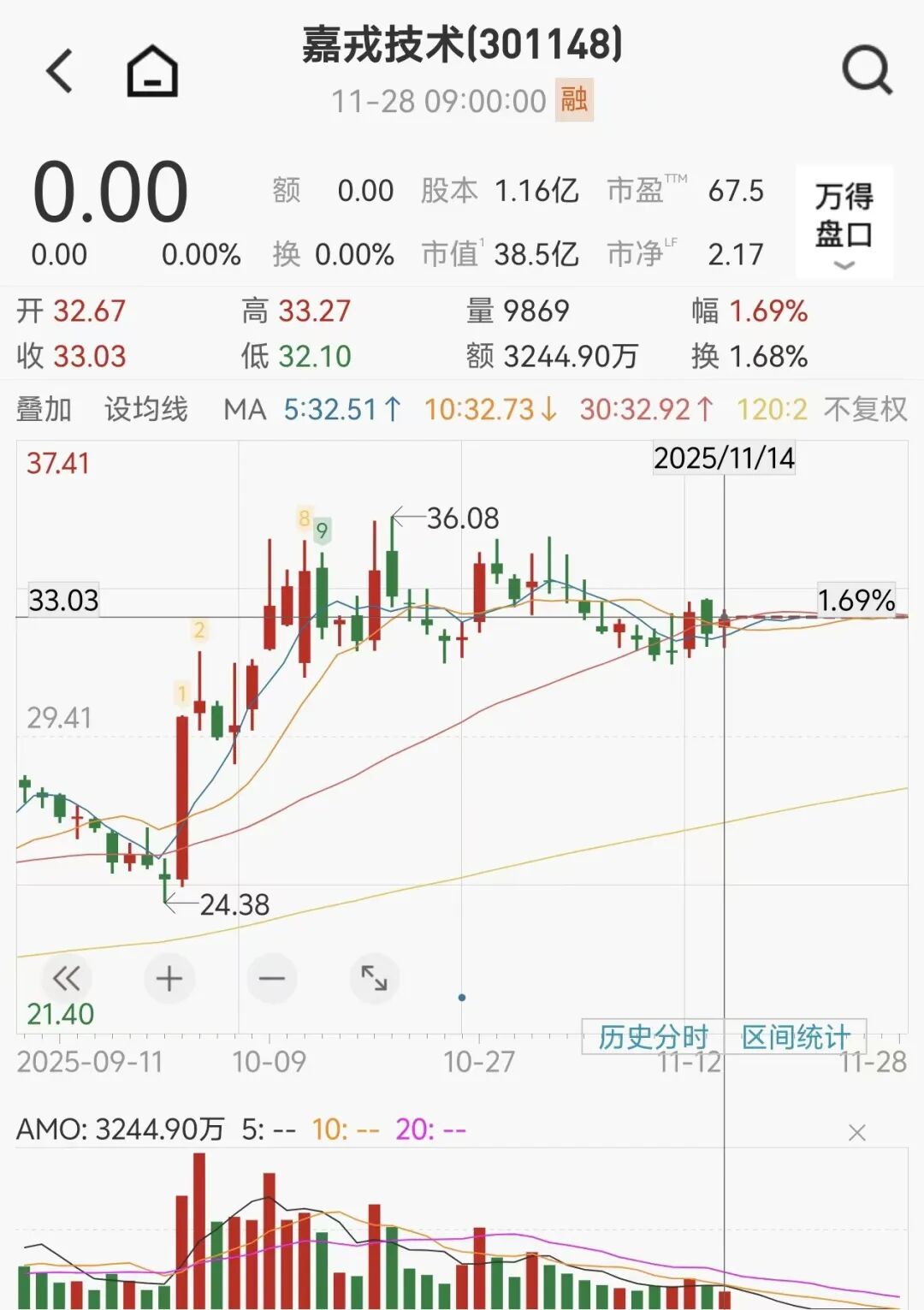Go back using the top arrow
Image resolution: width=924 pixels, height=1310 pixels.
(60, 71)
